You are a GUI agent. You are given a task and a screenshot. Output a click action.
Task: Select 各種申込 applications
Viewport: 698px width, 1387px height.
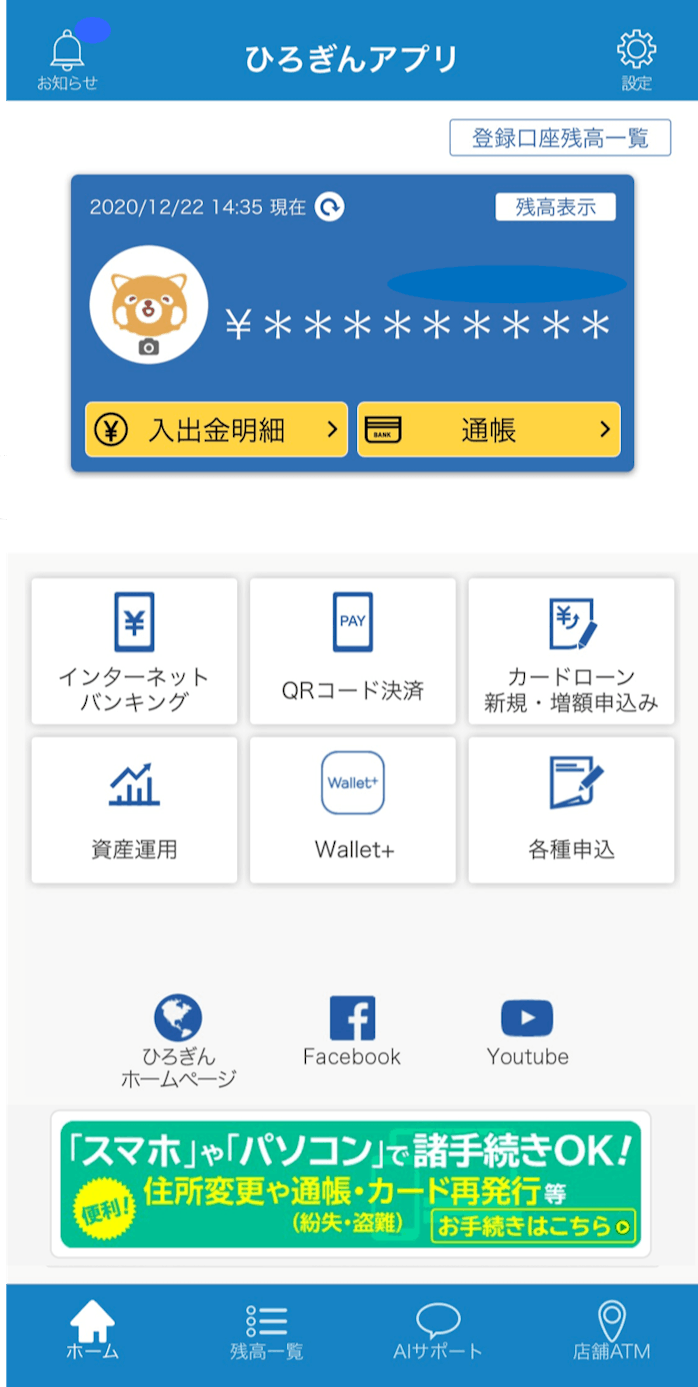(571, 810)
